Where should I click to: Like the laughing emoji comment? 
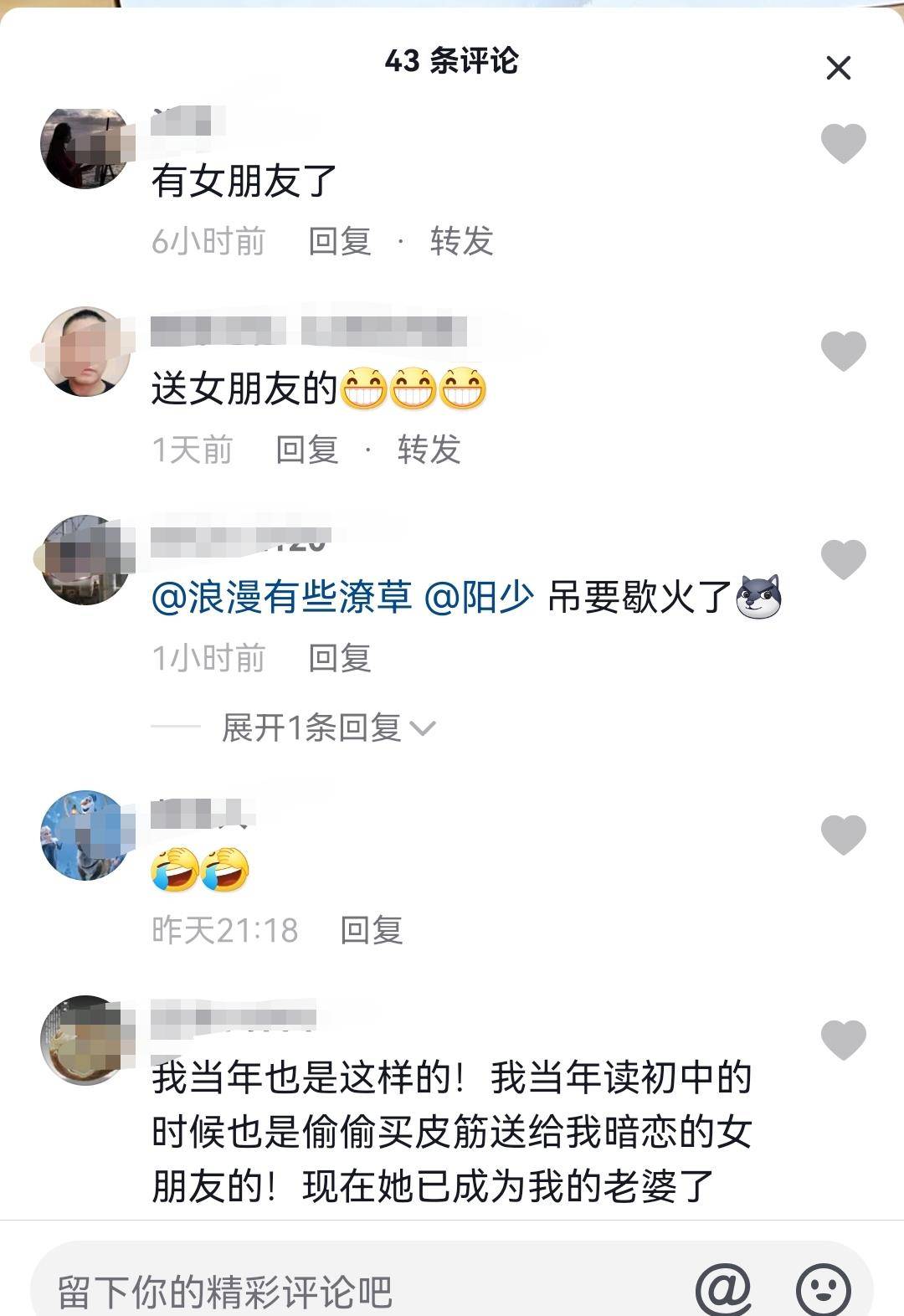(843, 835)
